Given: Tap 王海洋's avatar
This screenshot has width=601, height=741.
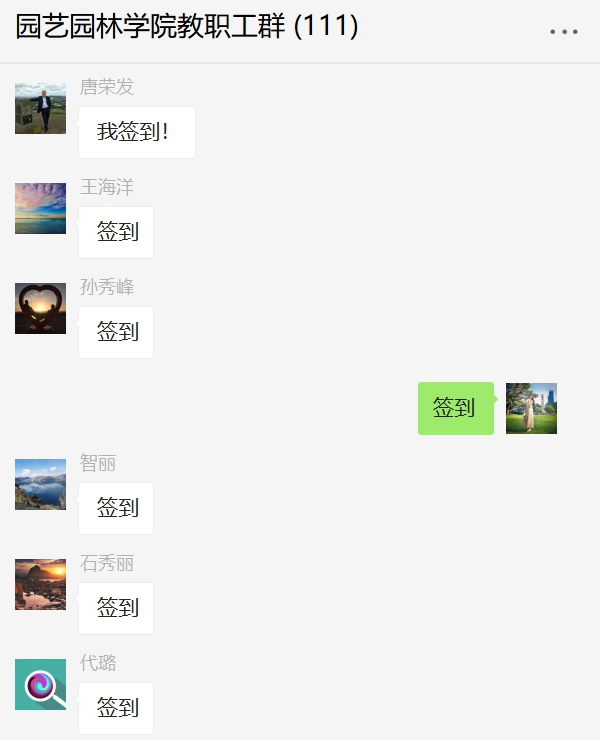Looking at the screenshot, I should (x=40, y=209).
